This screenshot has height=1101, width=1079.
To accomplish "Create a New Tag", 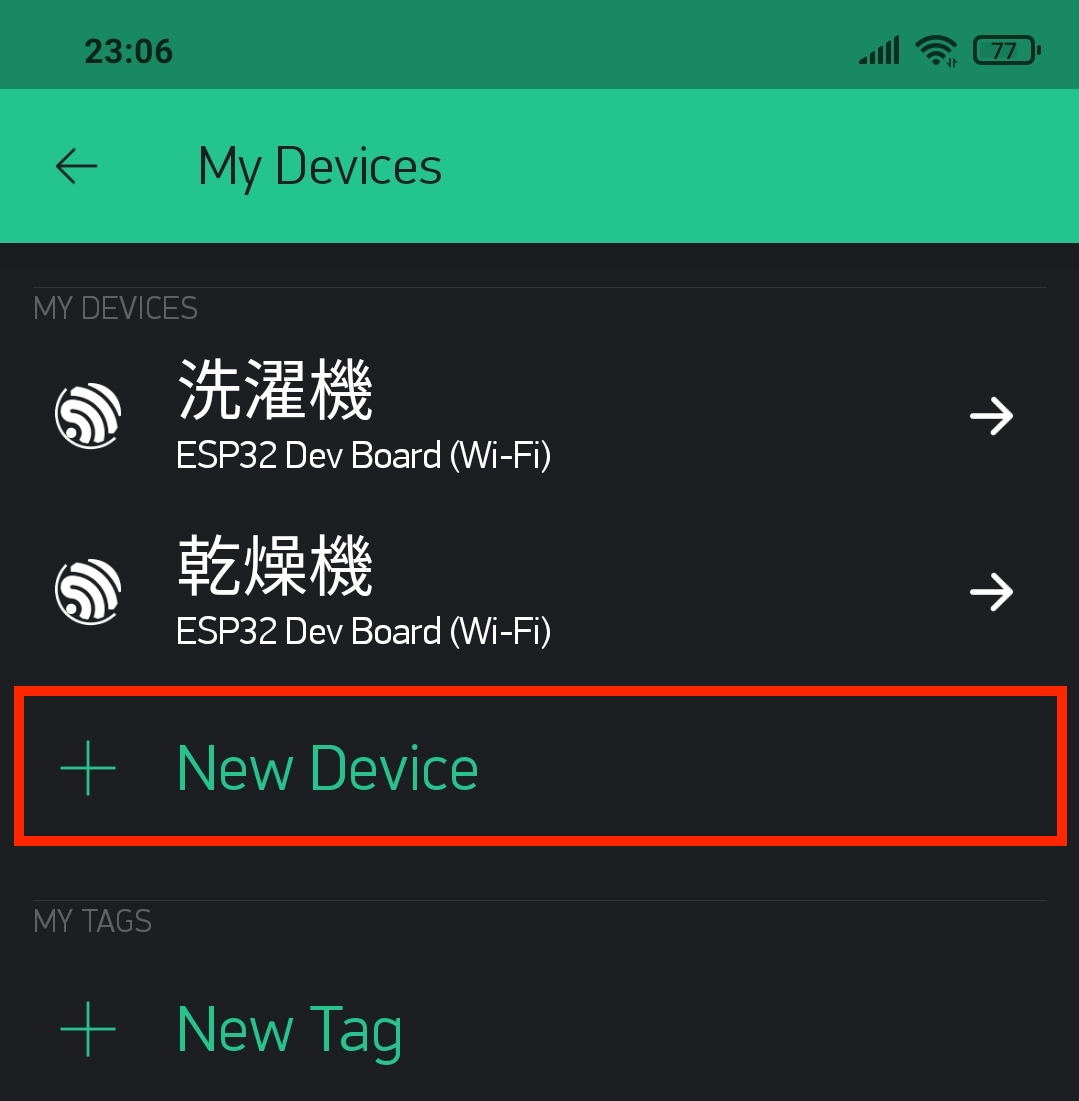I will [290, 1029].
